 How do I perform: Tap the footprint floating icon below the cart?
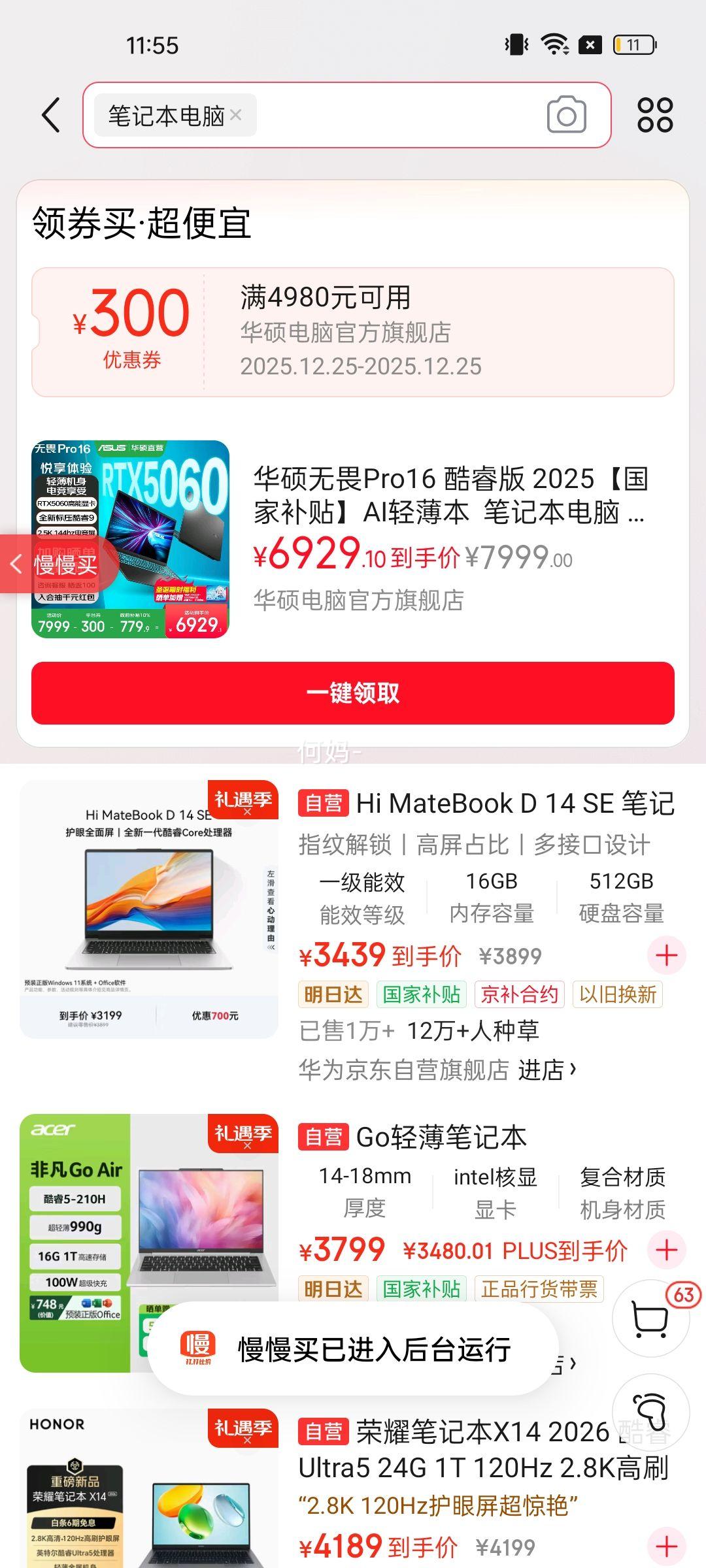pyautogui.click(x=650, y=1413)
